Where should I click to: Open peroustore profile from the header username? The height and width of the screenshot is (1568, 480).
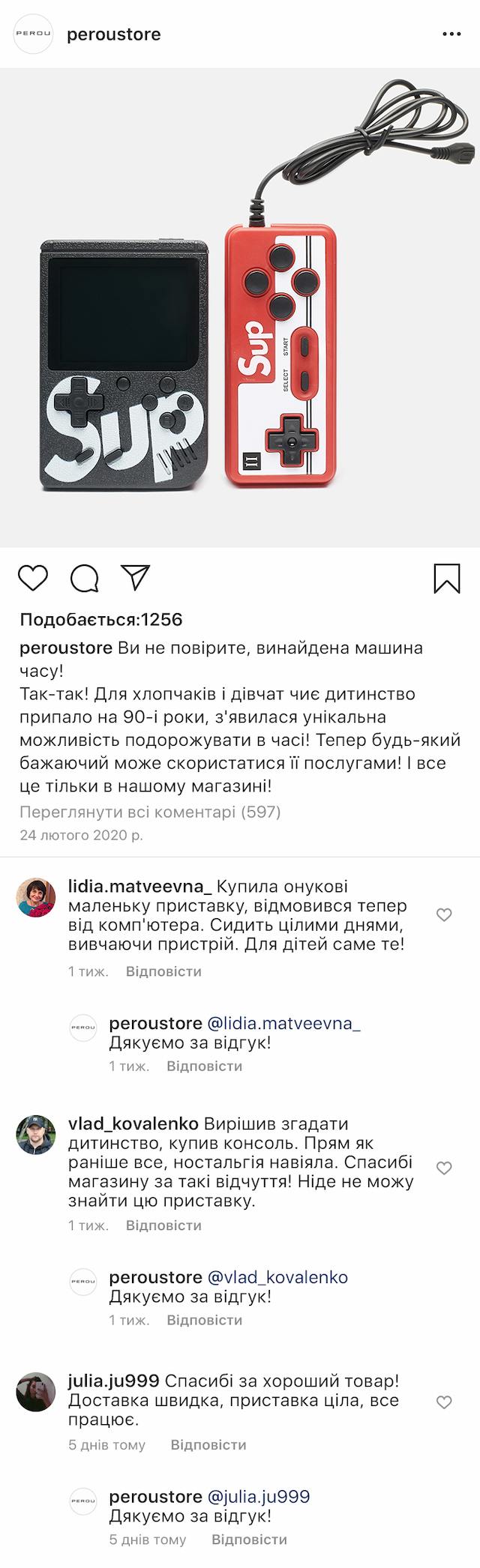coord(113,34)
